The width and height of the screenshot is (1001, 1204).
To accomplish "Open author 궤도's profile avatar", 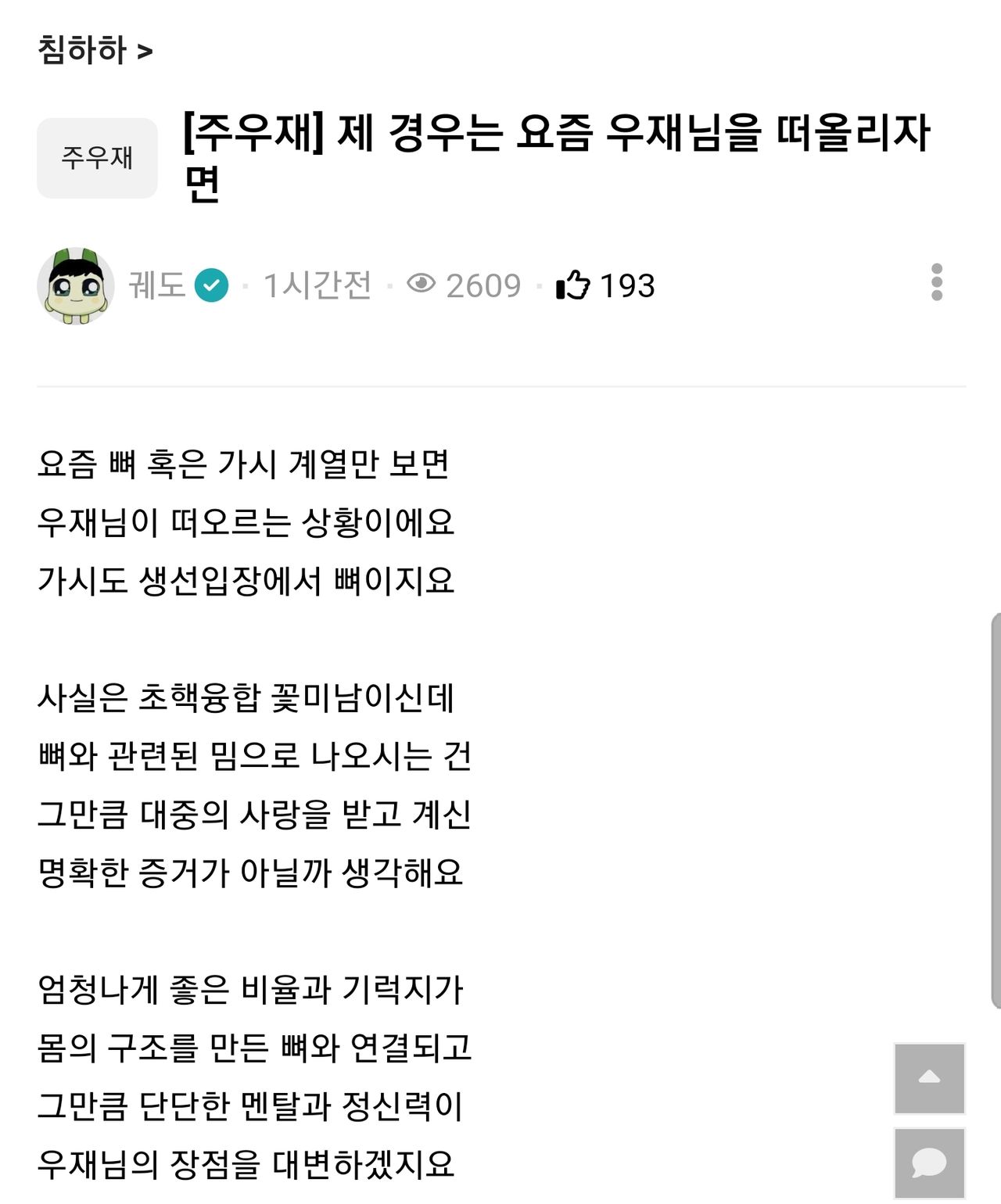I will (75, 286).
